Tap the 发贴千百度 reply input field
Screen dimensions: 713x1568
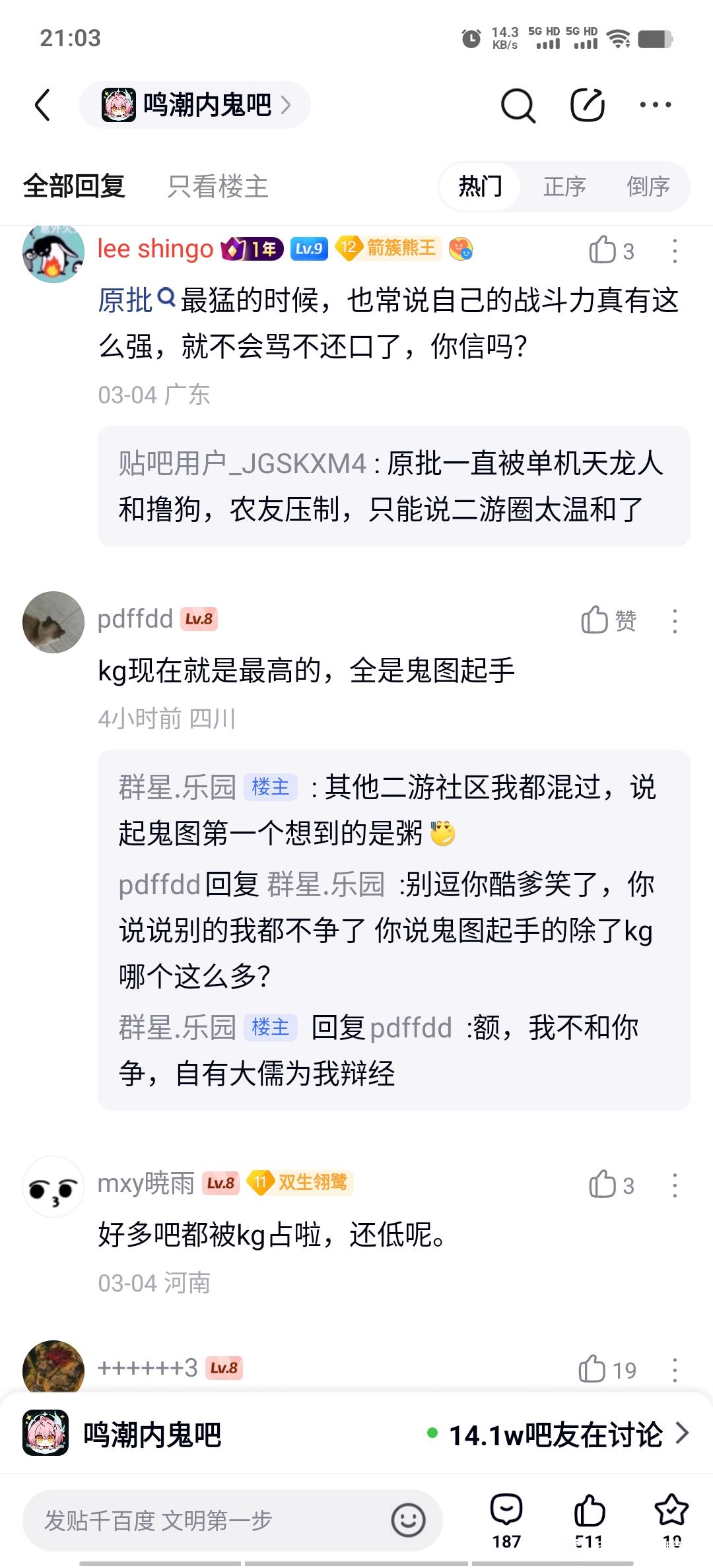click(x=211, y=1520)
